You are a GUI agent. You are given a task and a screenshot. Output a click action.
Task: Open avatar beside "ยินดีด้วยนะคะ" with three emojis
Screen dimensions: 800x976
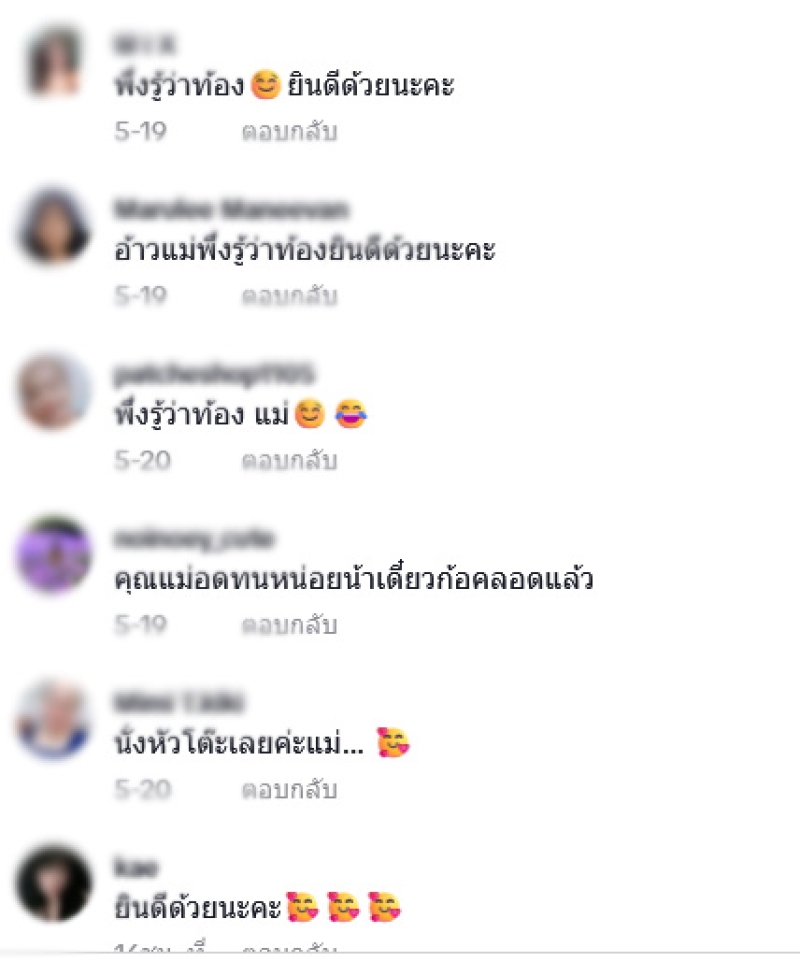[54, 884]
